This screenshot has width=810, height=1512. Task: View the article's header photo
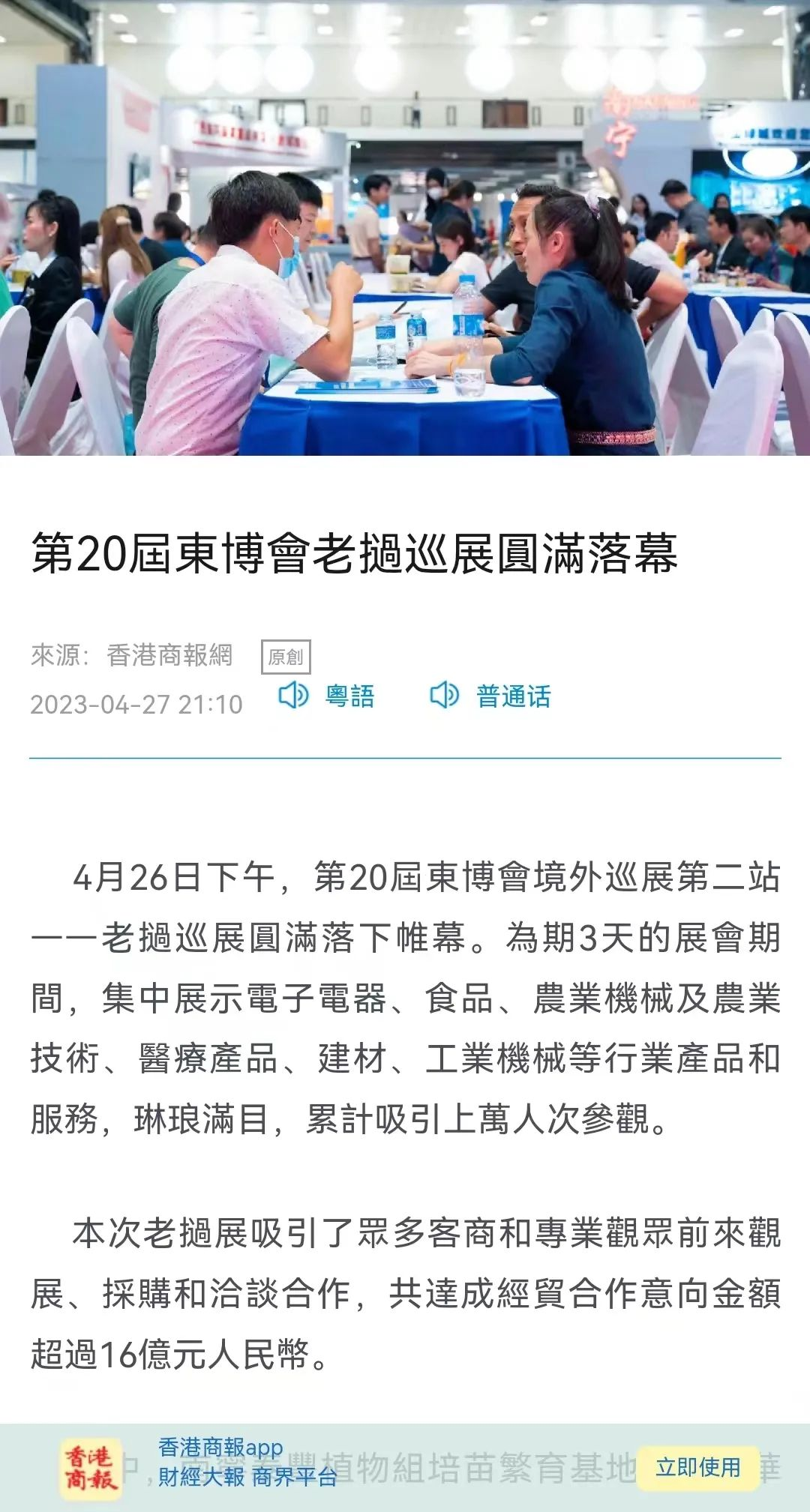405,227
